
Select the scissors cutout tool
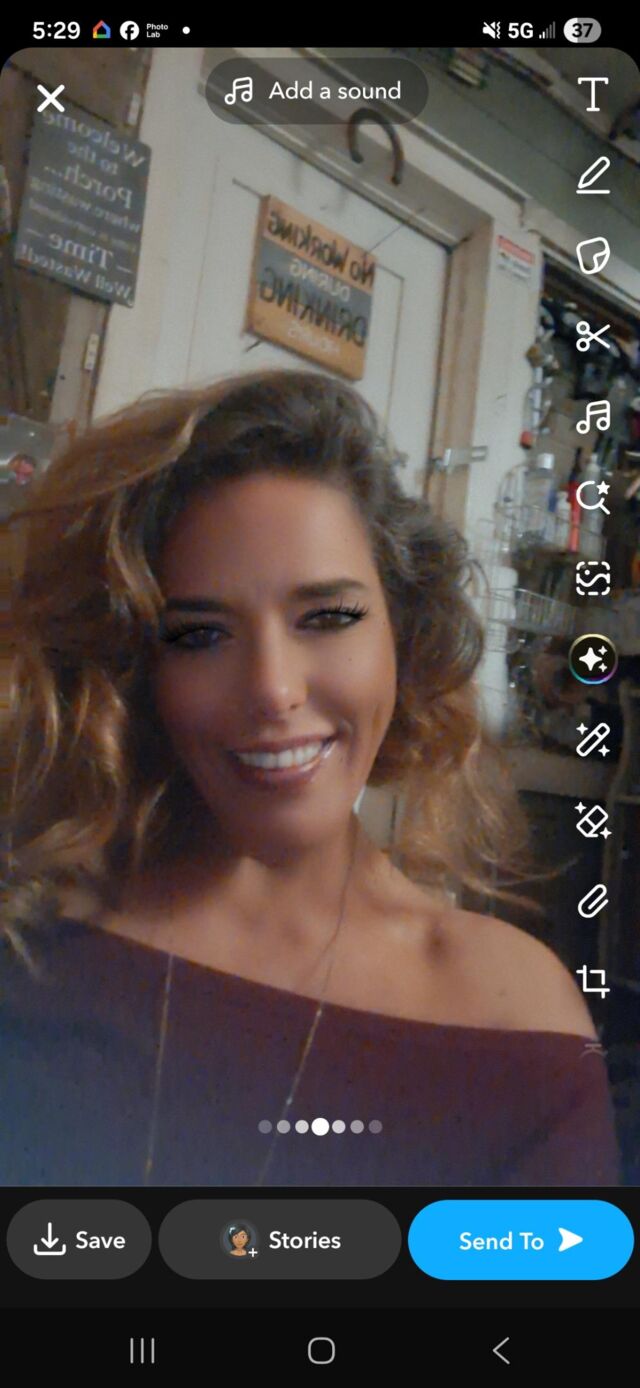(592, 336)
